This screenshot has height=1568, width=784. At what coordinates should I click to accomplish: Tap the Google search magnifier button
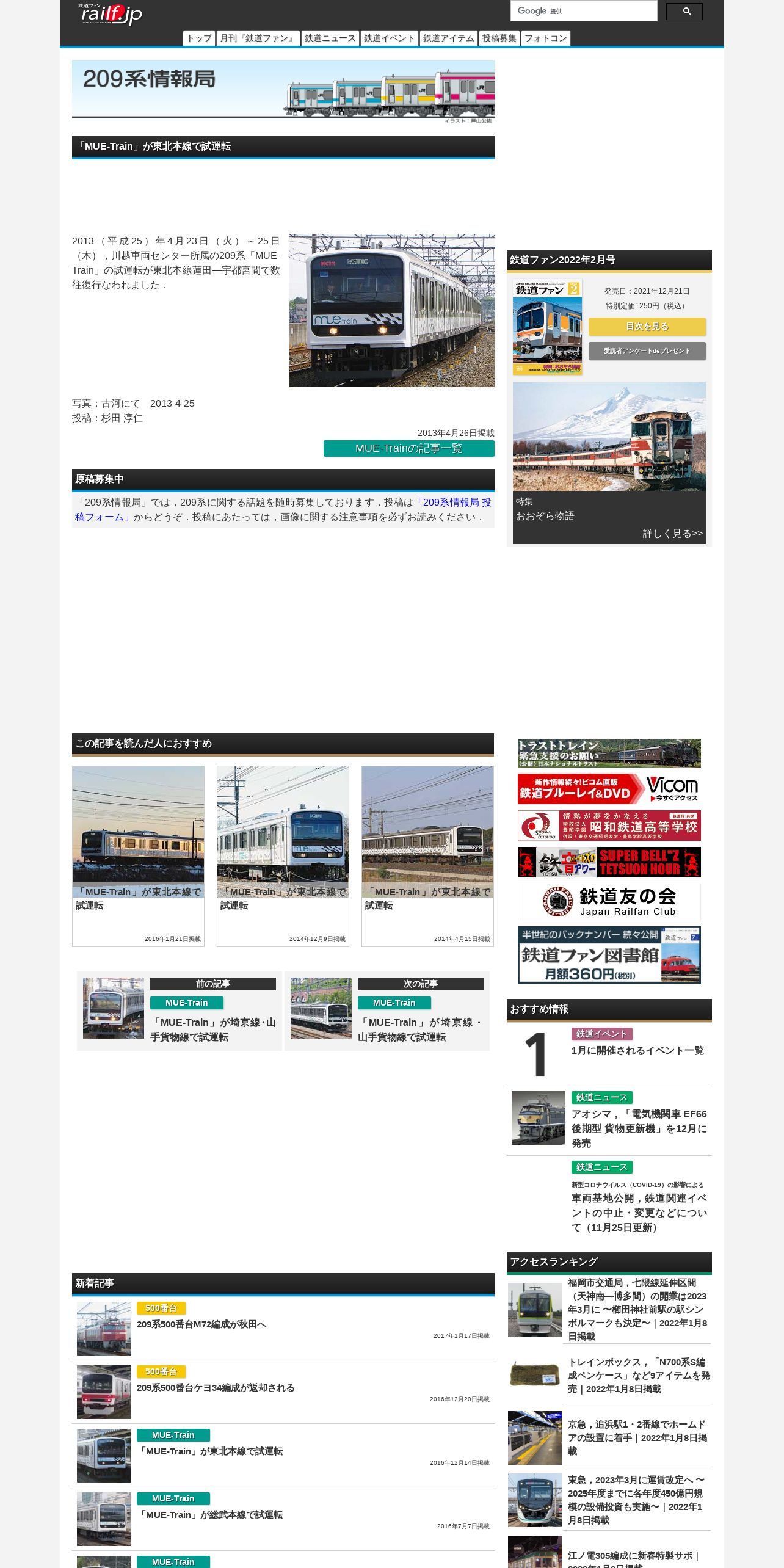click(x=684, y=12)
